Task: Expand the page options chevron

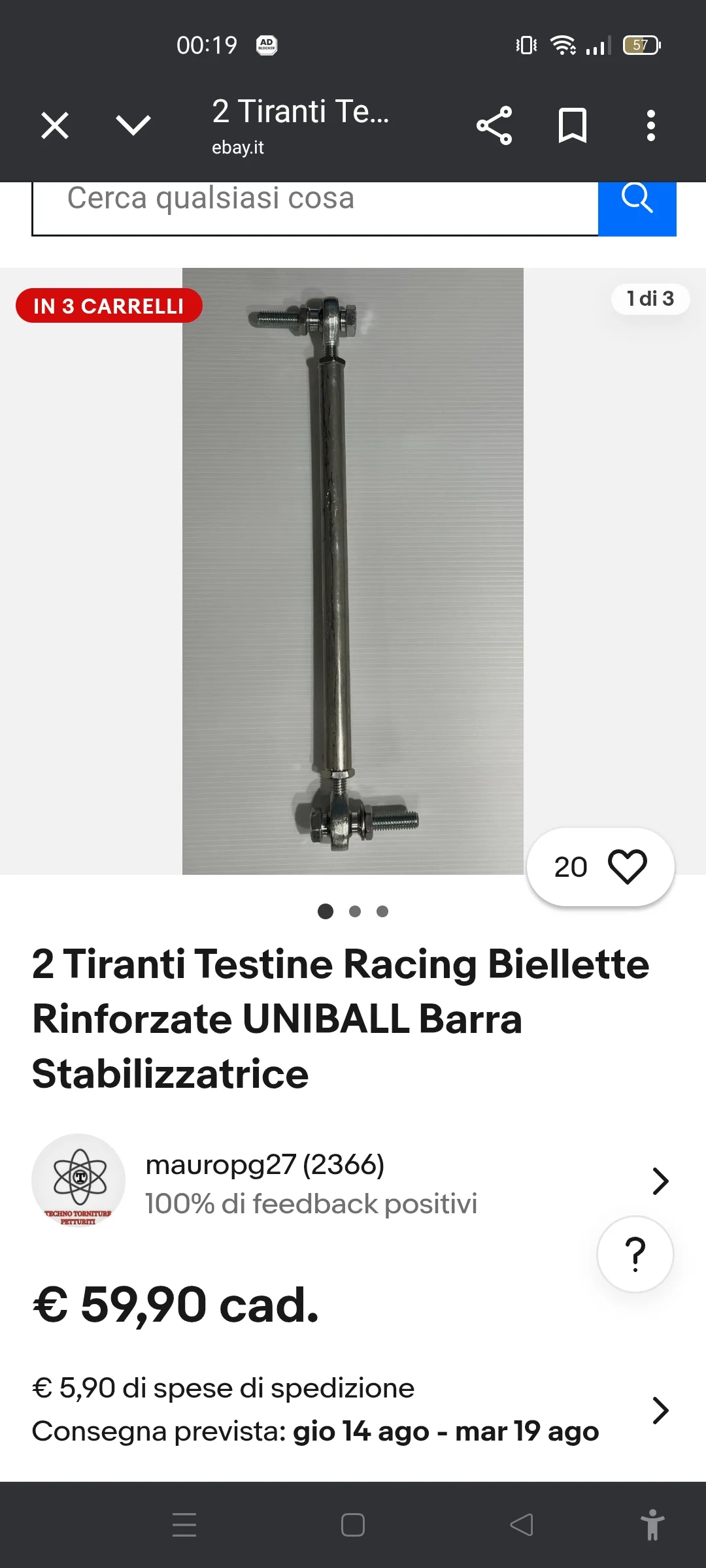Action: [x=133, y=125]
